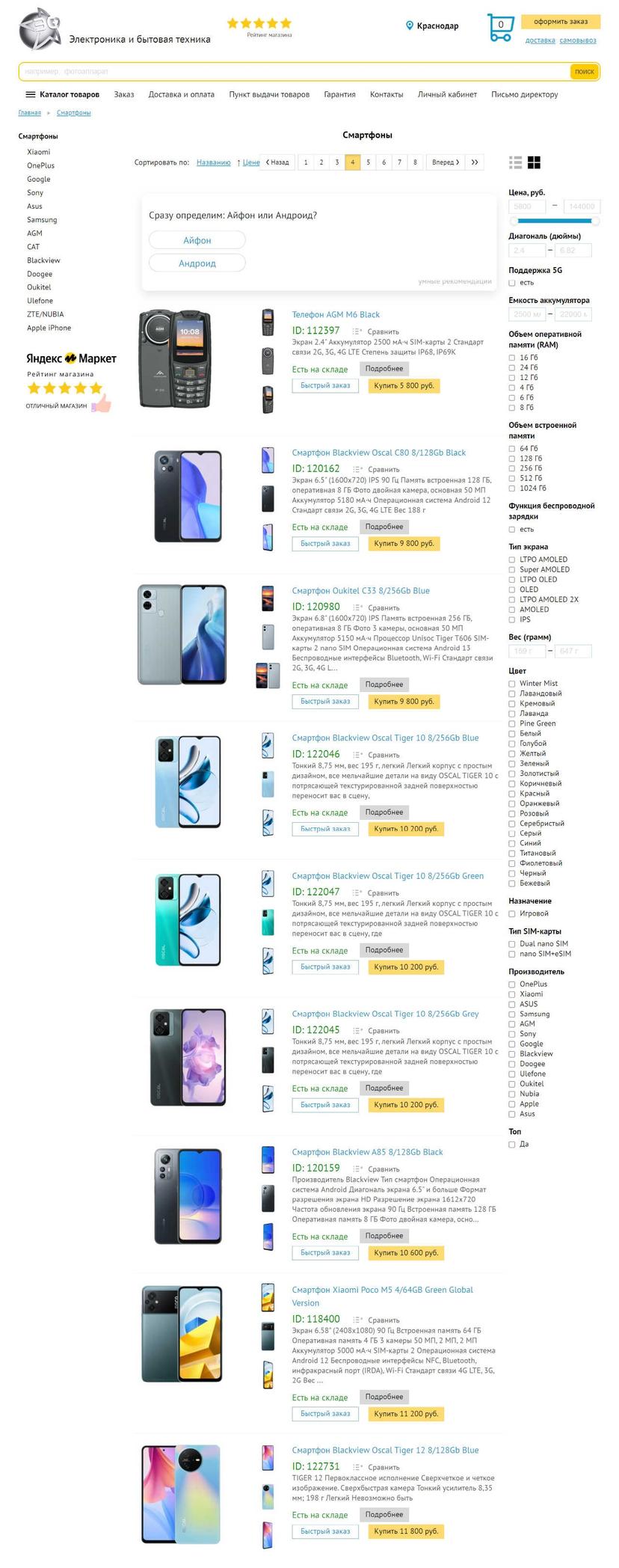Open the Доставка и оплата page
This screenshot has height=1568, width=619.
pos(181,94)
